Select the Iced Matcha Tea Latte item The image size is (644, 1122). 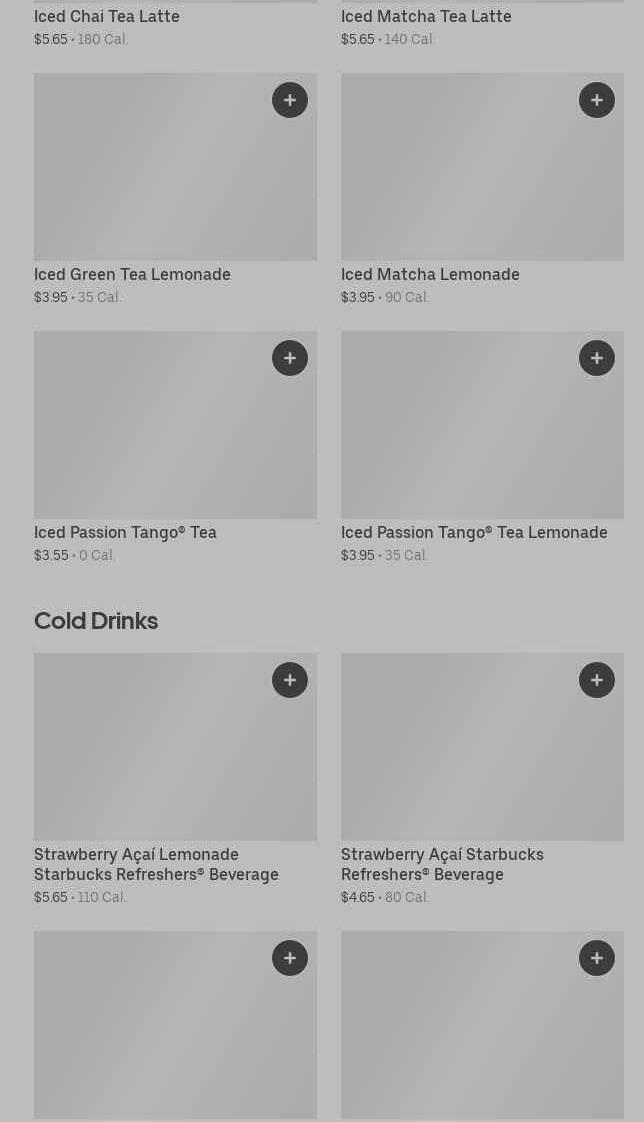tap(482, 25)
